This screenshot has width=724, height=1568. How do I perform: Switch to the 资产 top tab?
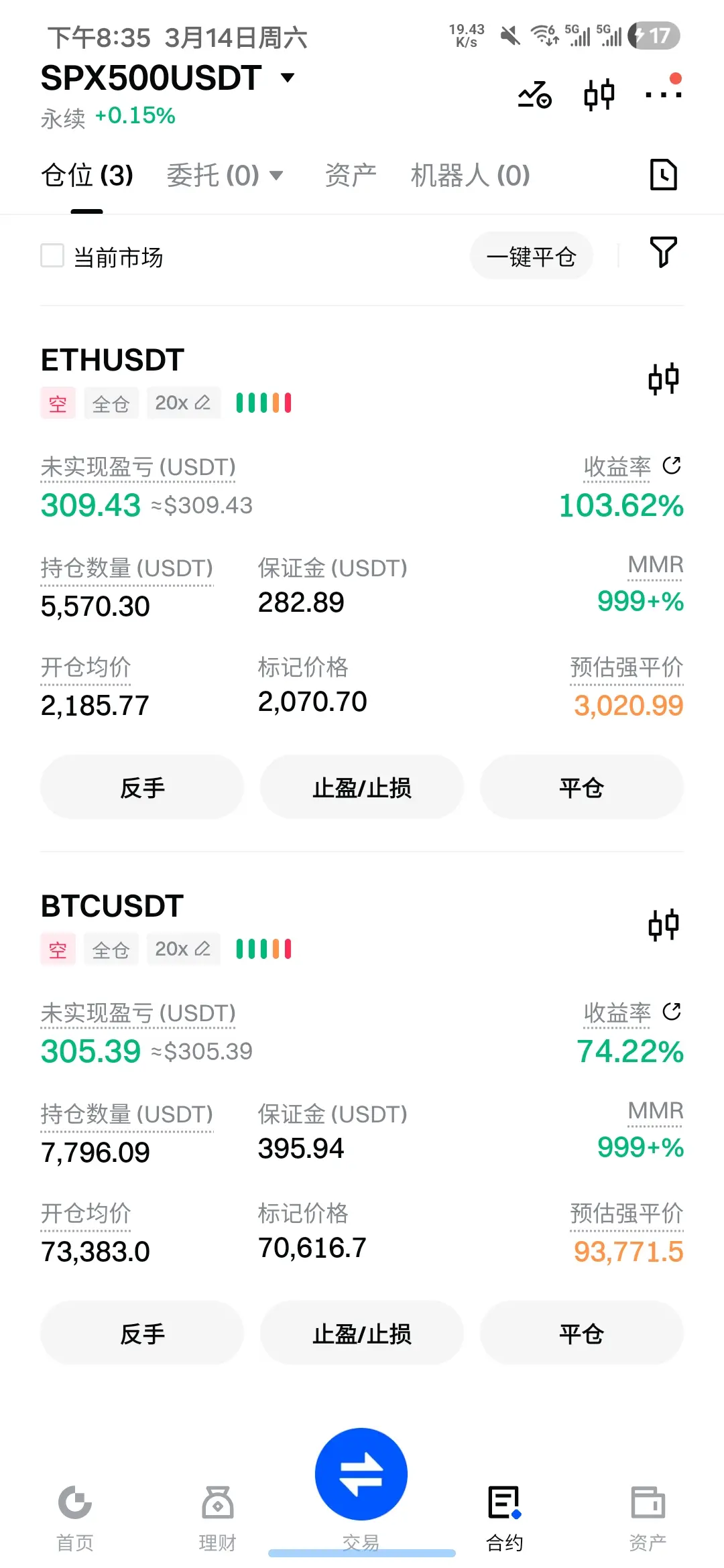351,176
